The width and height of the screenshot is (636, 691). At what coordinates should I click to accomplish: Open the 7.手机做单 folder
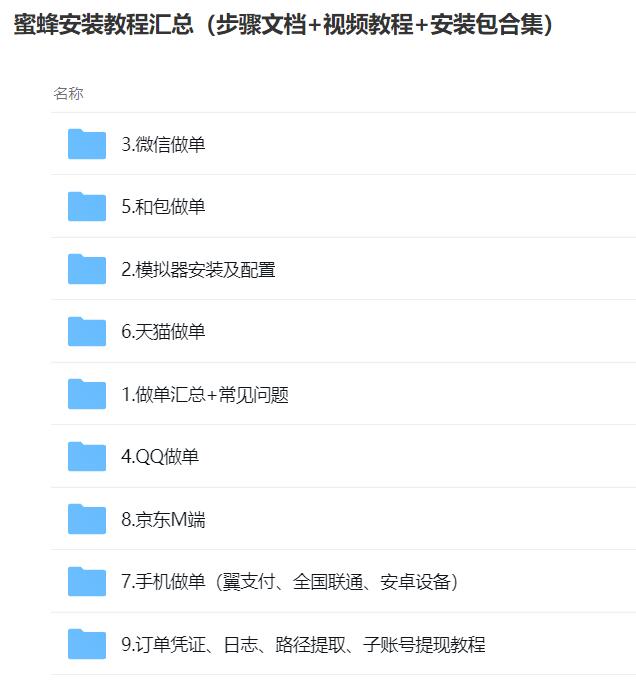290,582
